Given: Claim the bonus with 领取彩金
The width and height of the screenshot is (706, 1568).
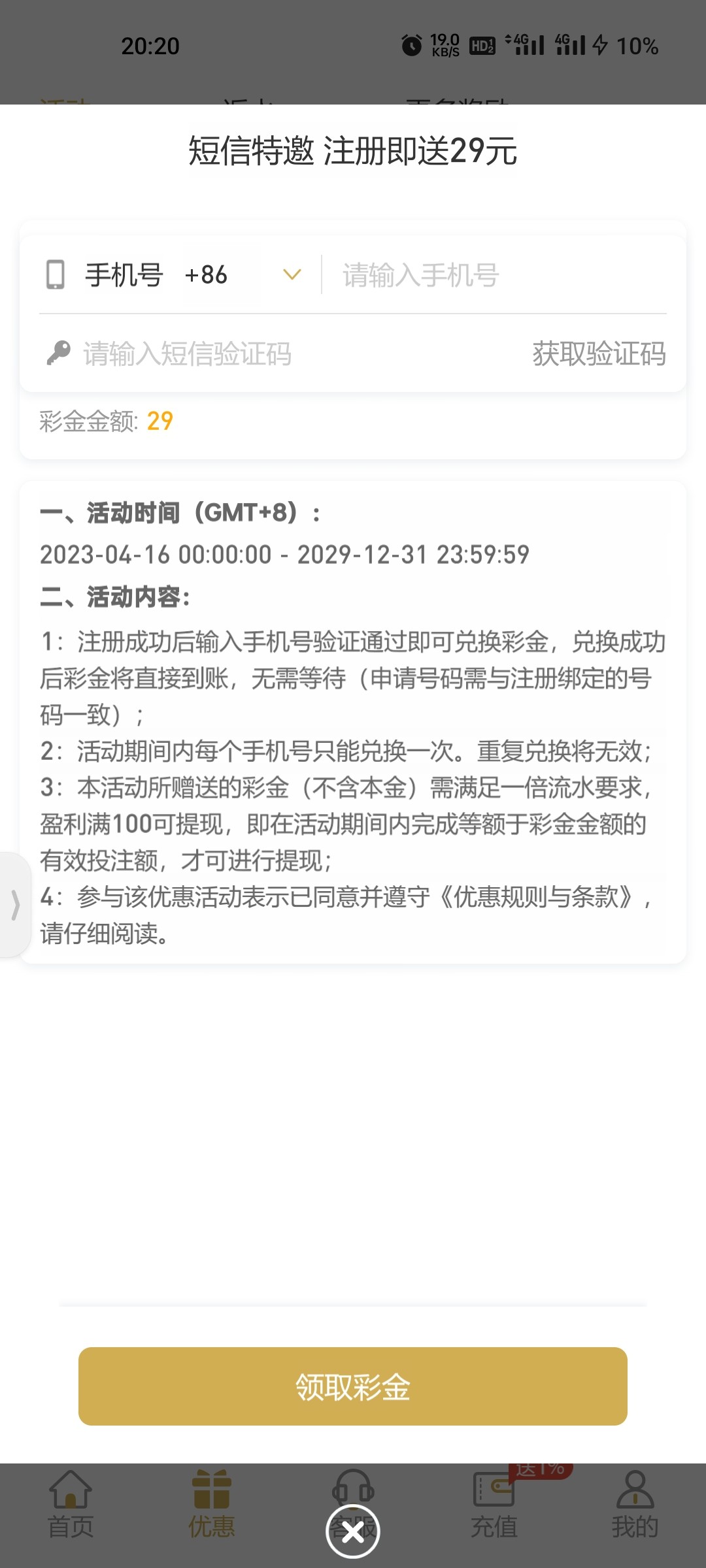Looking at the screenshot, I should [353, 1386].
